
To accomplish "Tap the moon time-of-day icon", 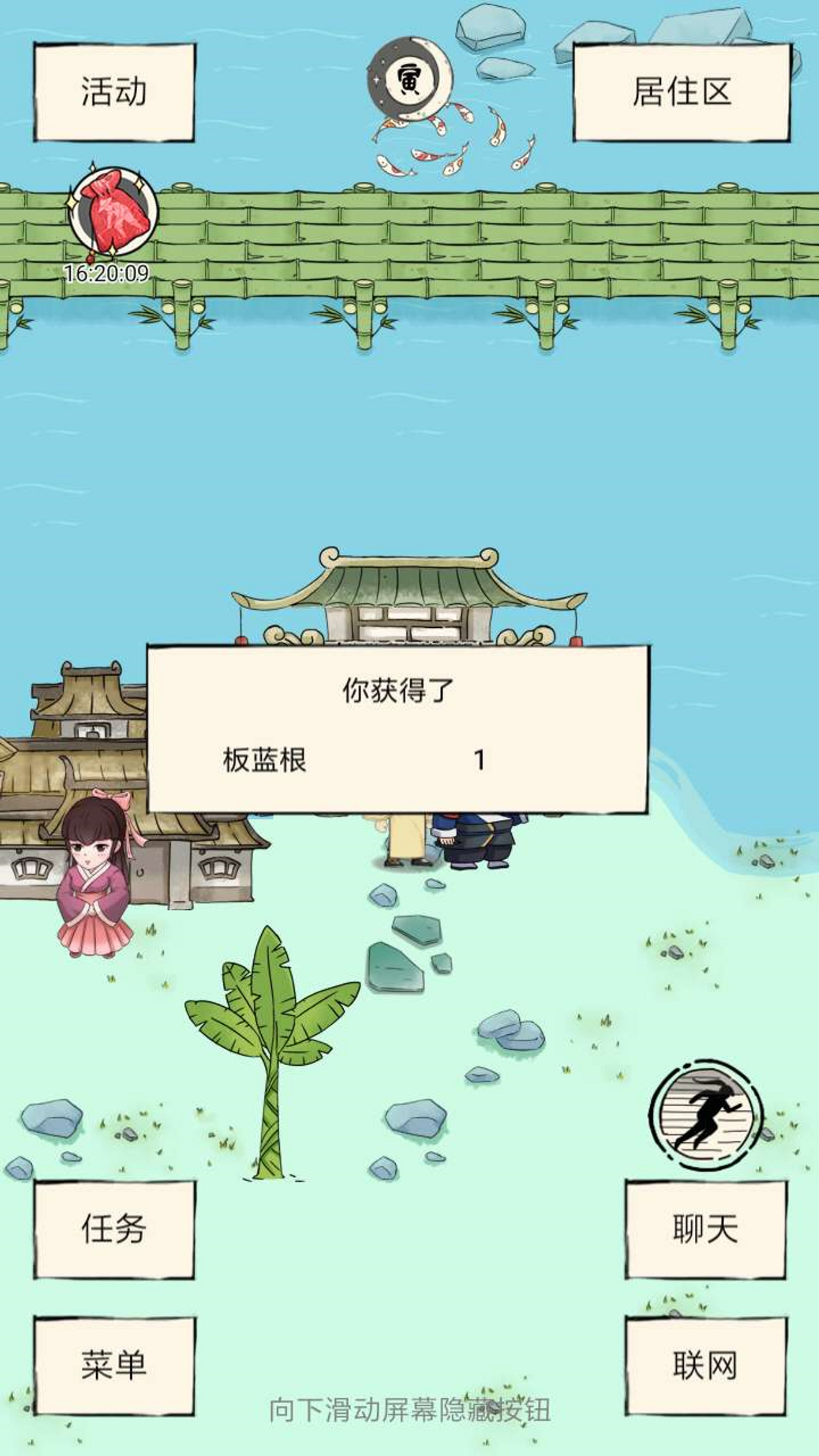I will click(409, 79).
